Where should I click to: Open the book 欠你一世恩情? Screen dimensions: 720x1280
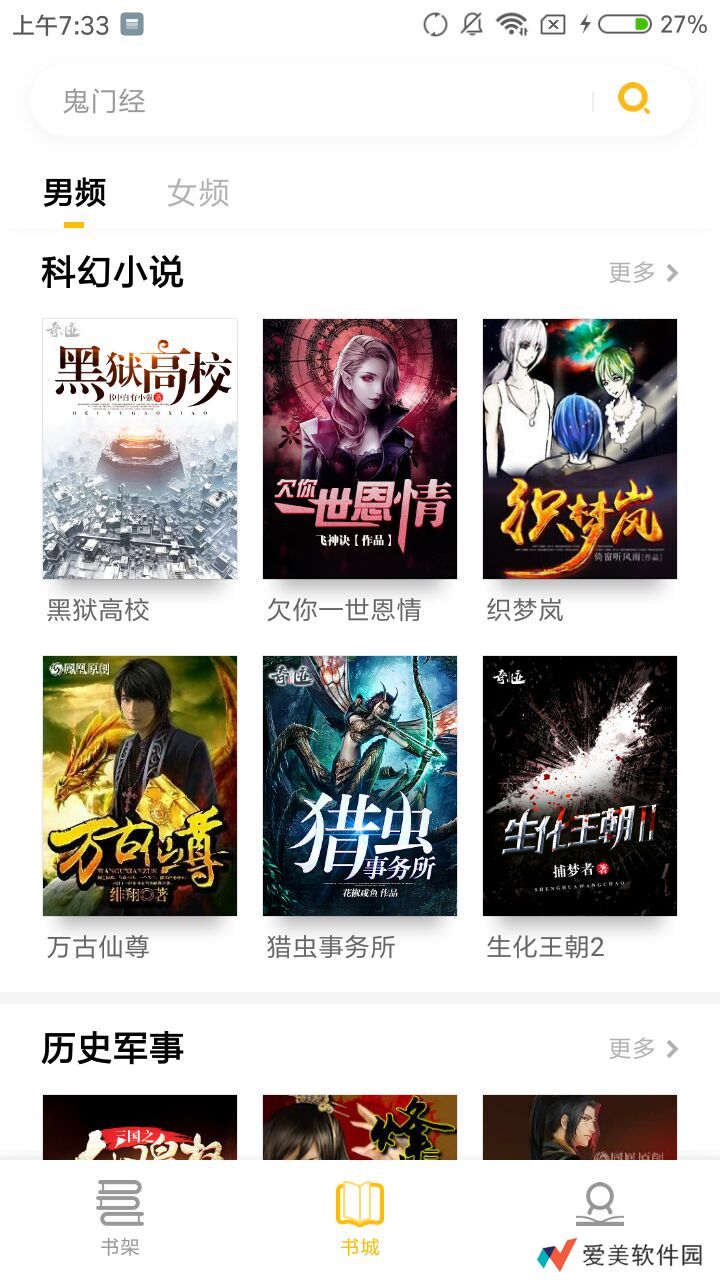coord(360,449)
